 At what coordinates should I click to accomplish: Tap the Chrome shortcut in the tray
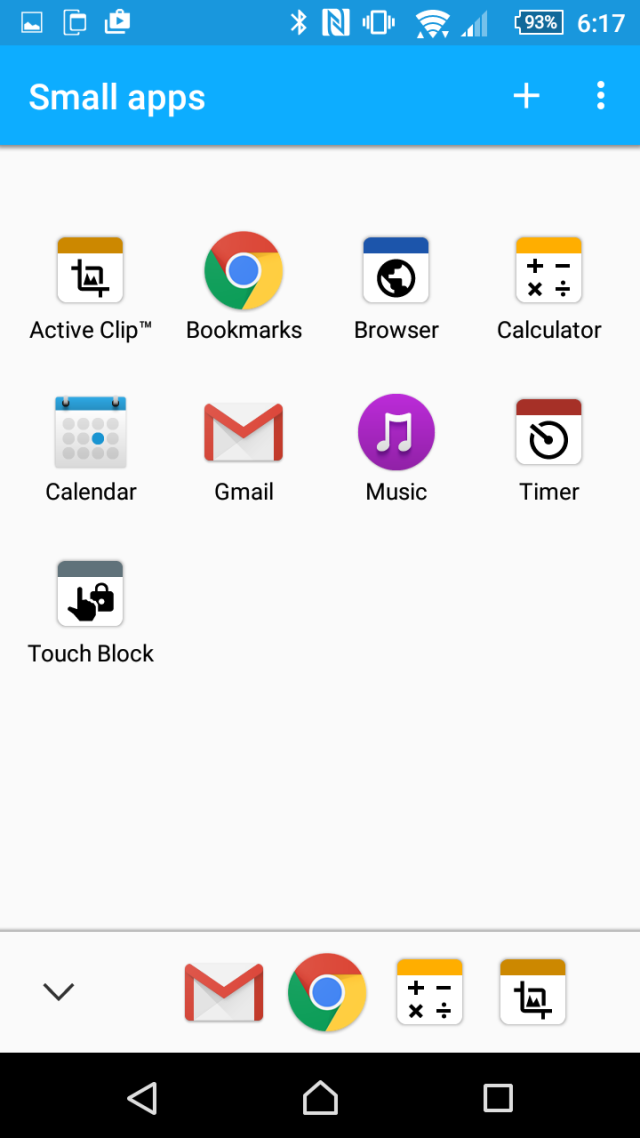(x=327, y=992)
